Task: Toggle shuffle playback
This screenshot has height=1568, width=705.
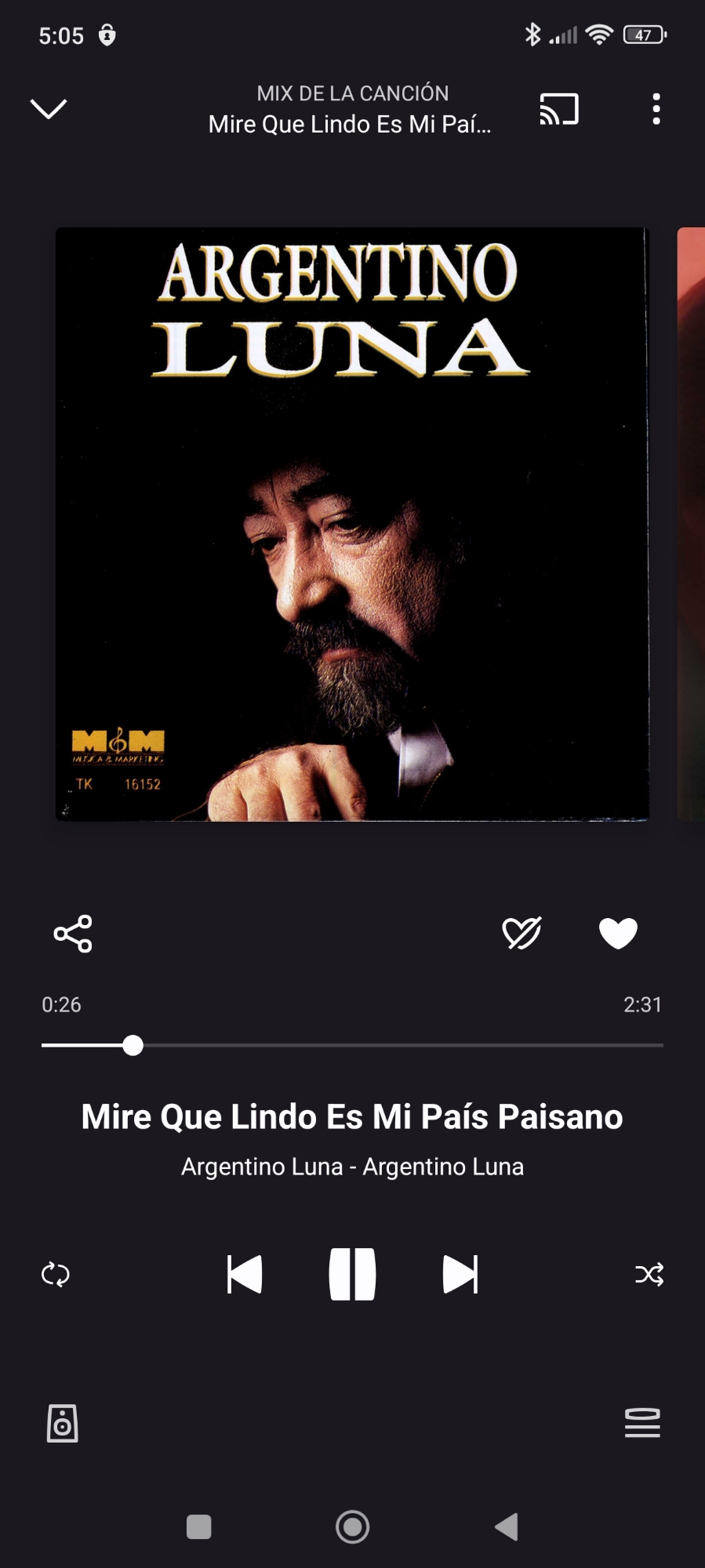Action: click(649, 1274)
